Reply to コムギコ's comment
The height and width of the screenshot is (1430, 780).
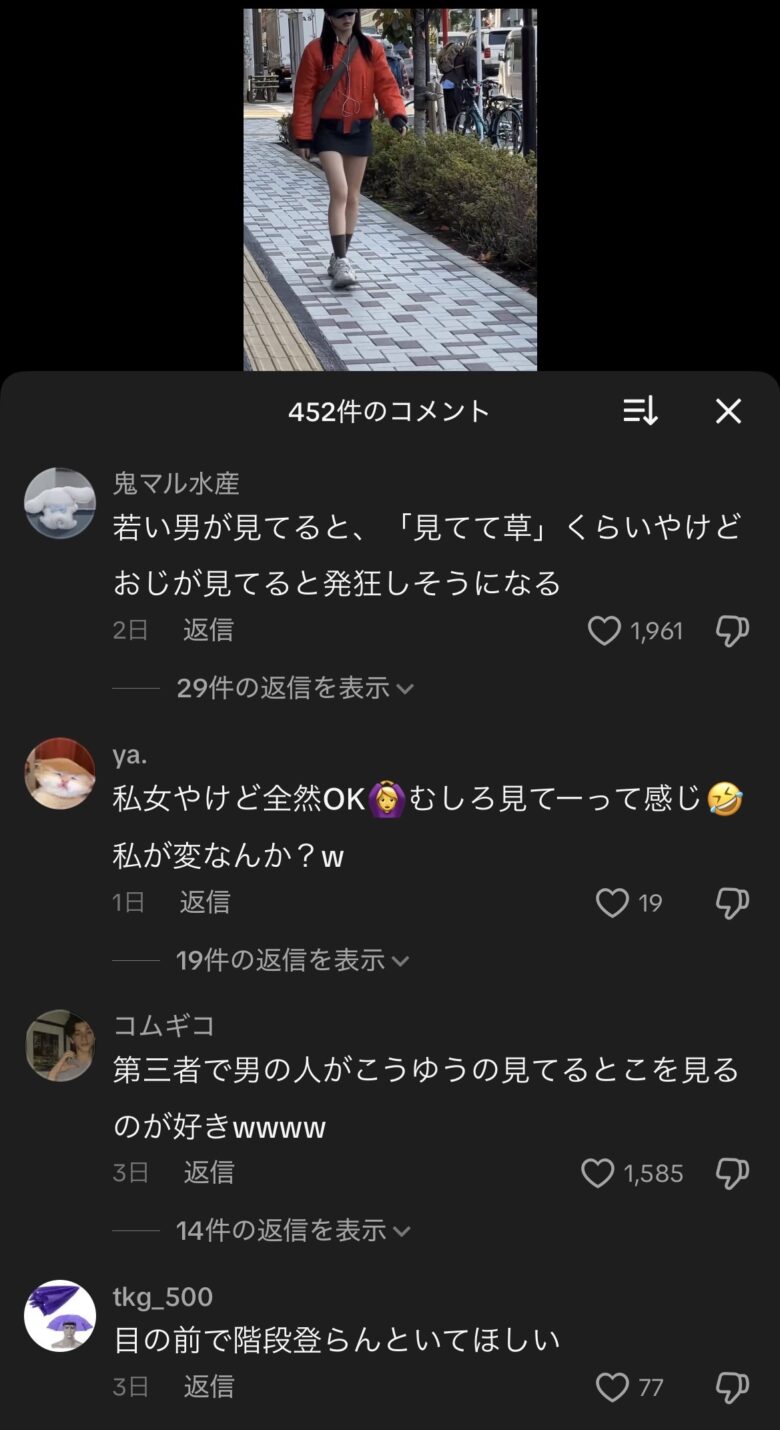tap(208, 1172)
